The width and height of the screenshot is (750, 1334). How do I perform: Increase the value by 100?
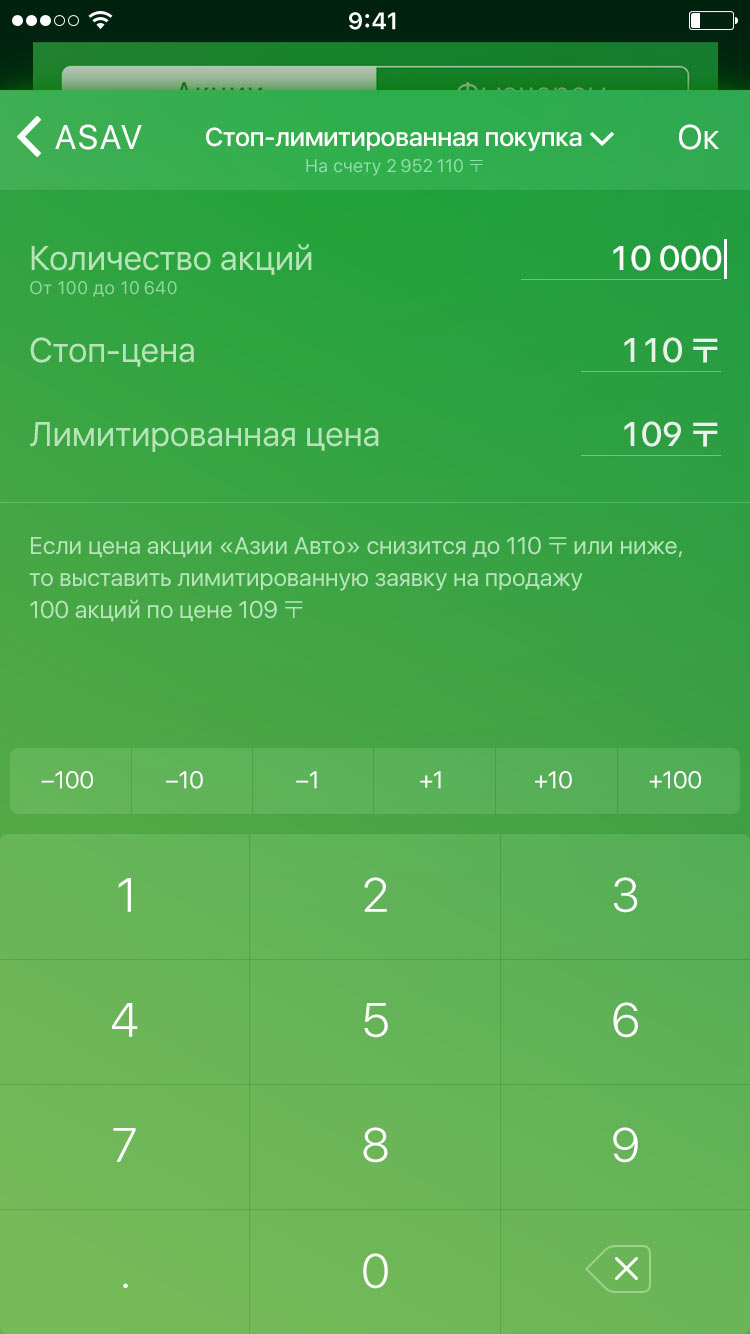(x=677, y=780)
